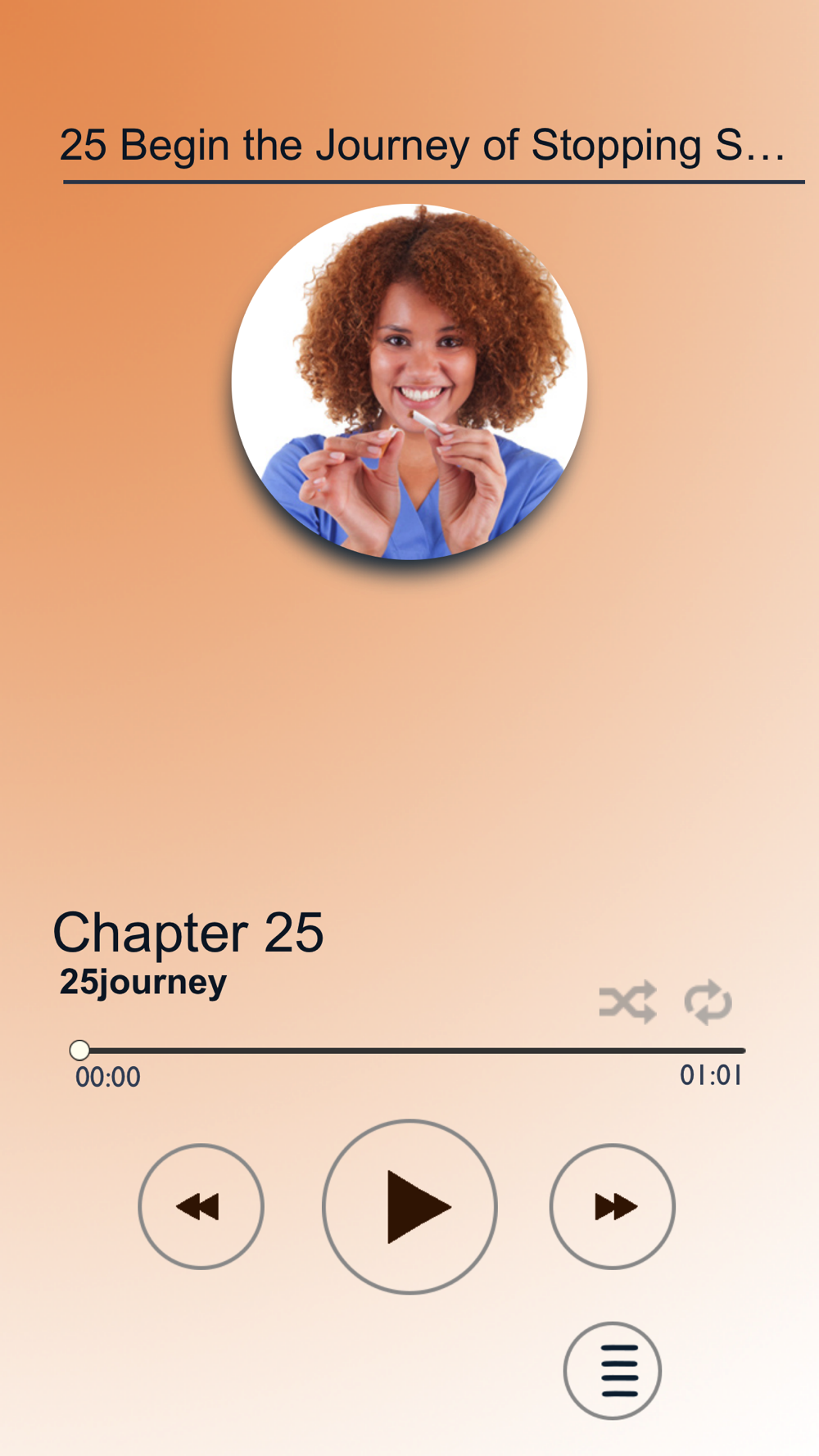
Task: Skip ahead with the fast-forward button
Action: coord(613,1206)
